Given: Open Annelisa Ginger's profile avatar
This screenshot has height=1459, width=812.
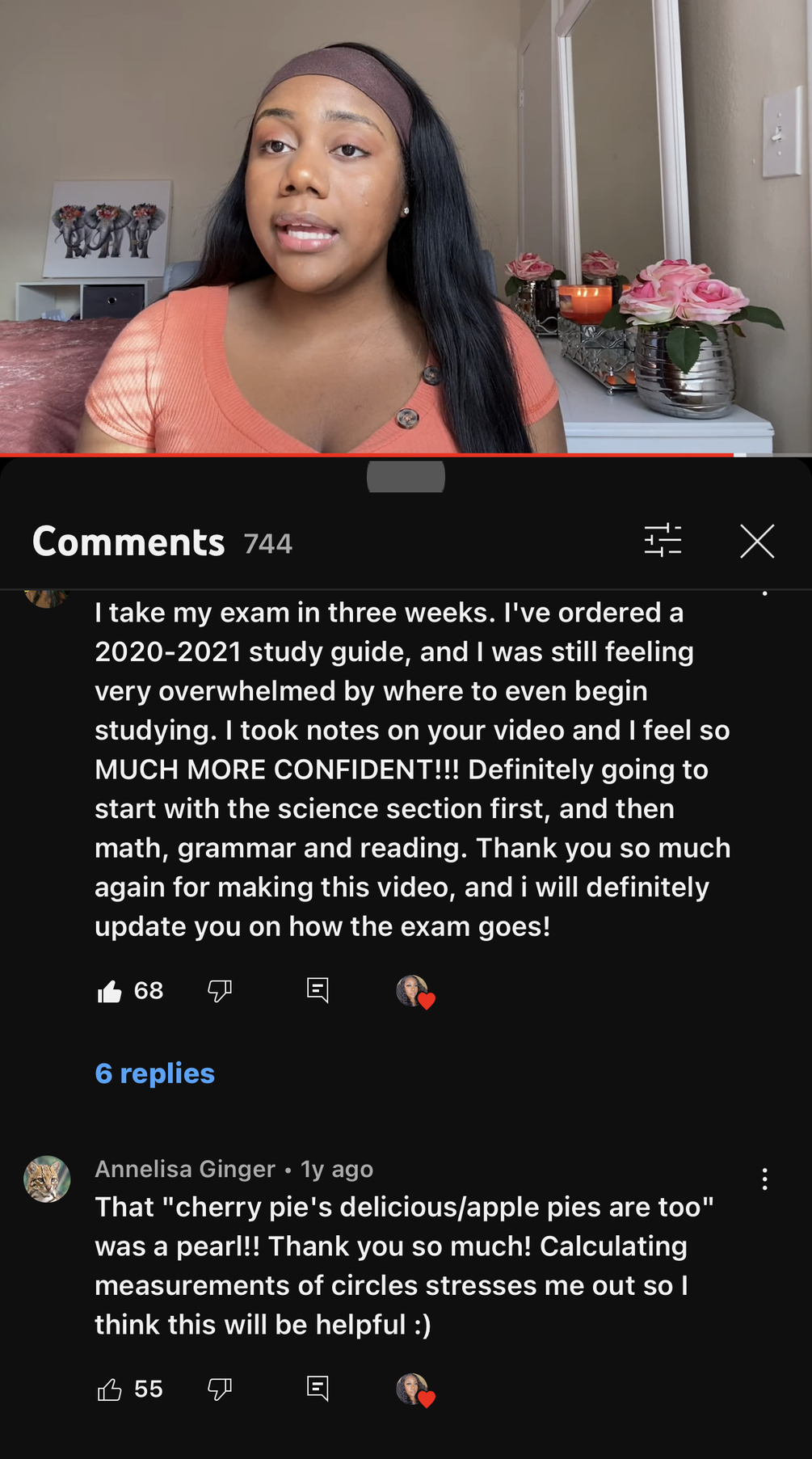Looking at the screenshot, I should [x=47, y=1179].
